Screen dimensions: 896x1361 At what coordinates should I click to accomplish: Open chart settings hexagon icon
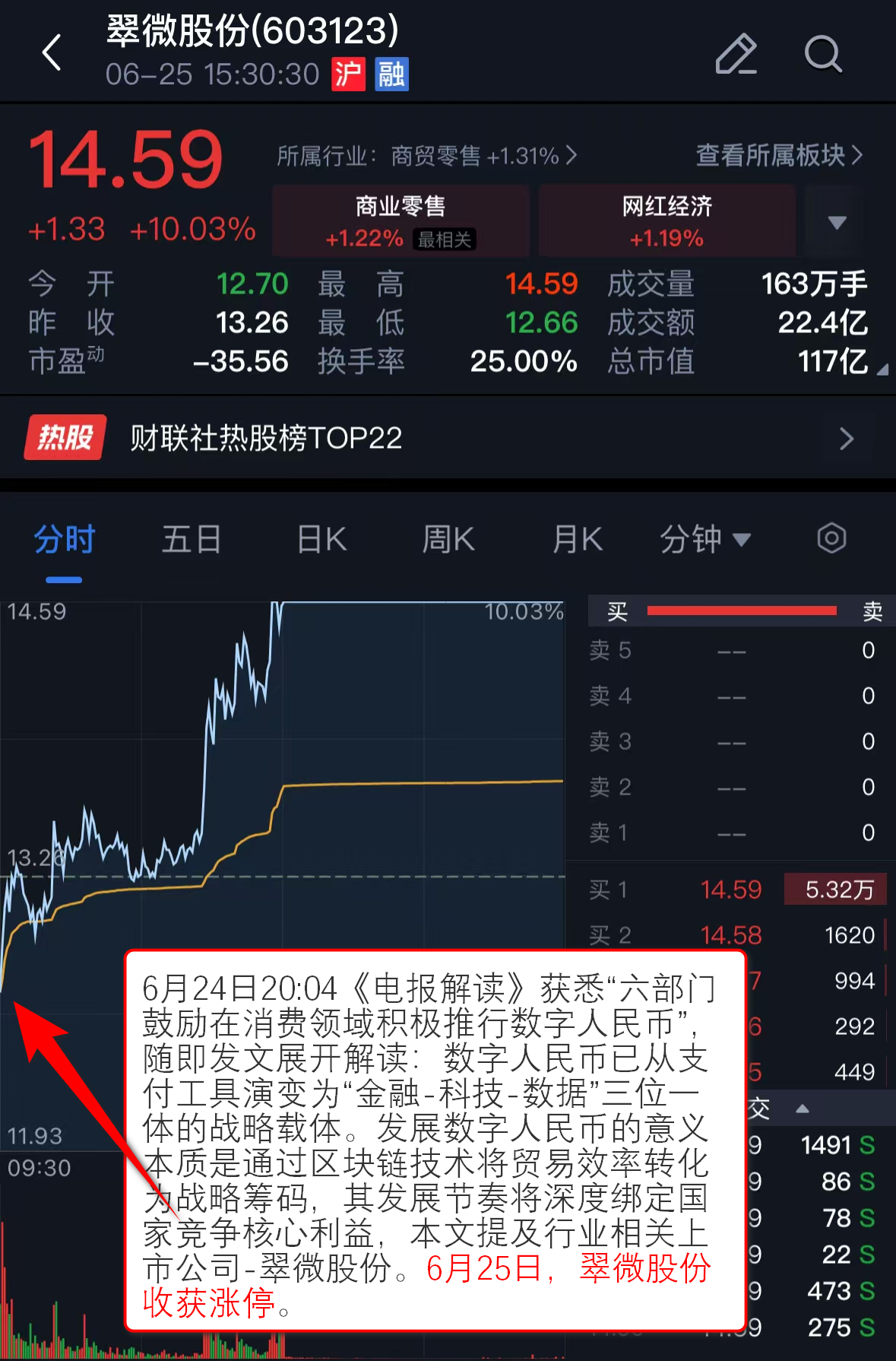click(831, 538)
